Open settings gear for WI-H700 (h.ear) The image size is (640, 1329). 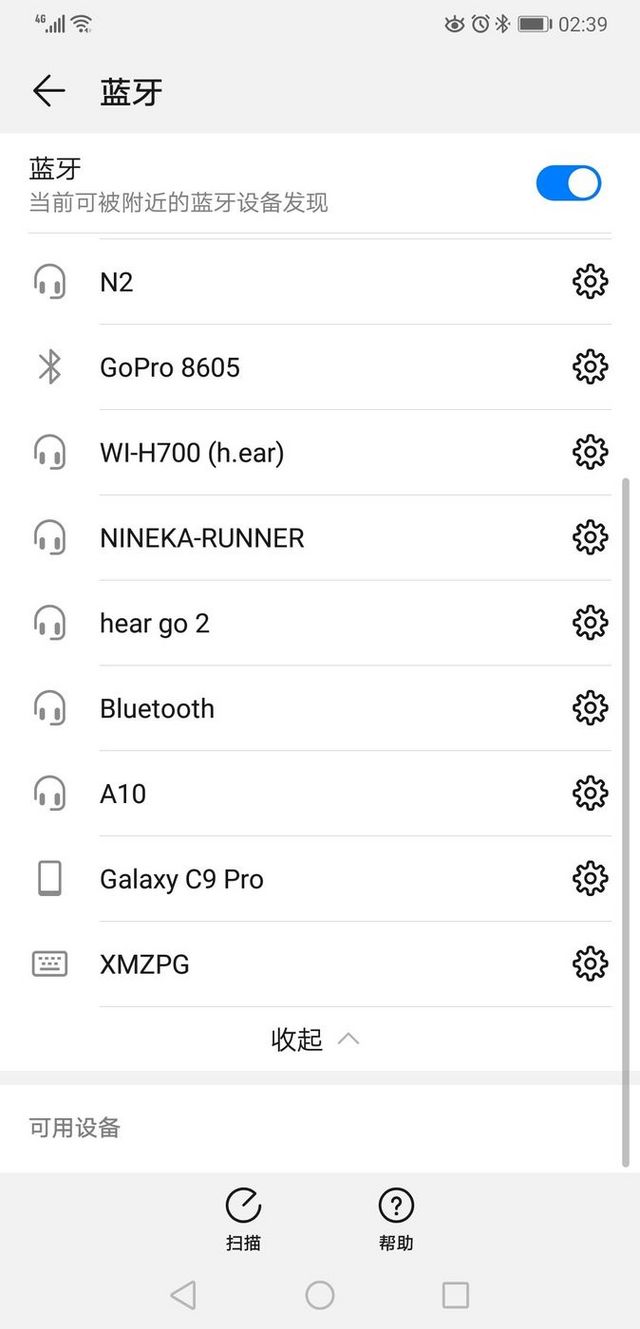pyautogui.click(x=590, y=453)
